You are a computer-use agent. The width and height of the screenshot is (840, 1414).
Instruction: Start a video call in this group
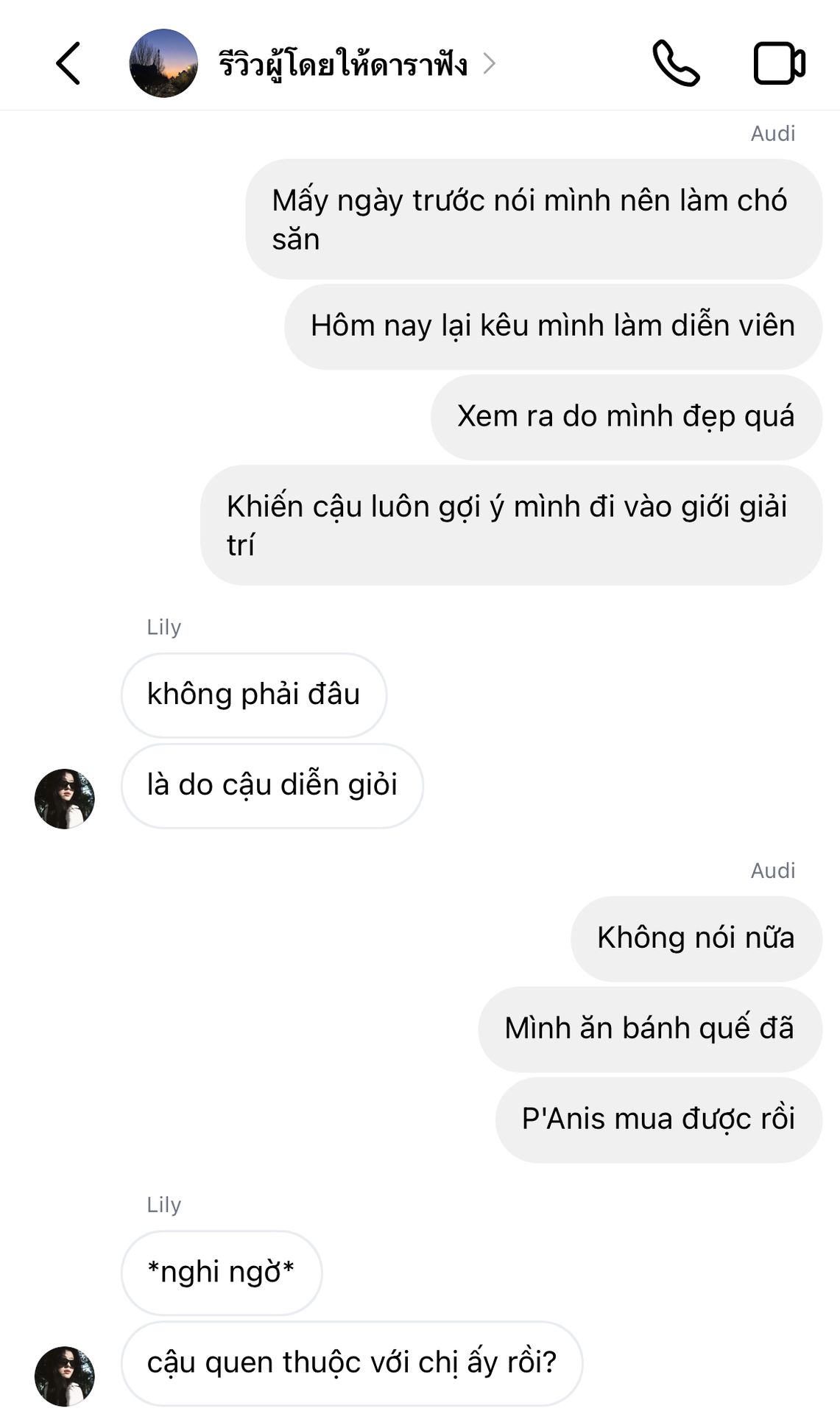(x=779, y=63)
